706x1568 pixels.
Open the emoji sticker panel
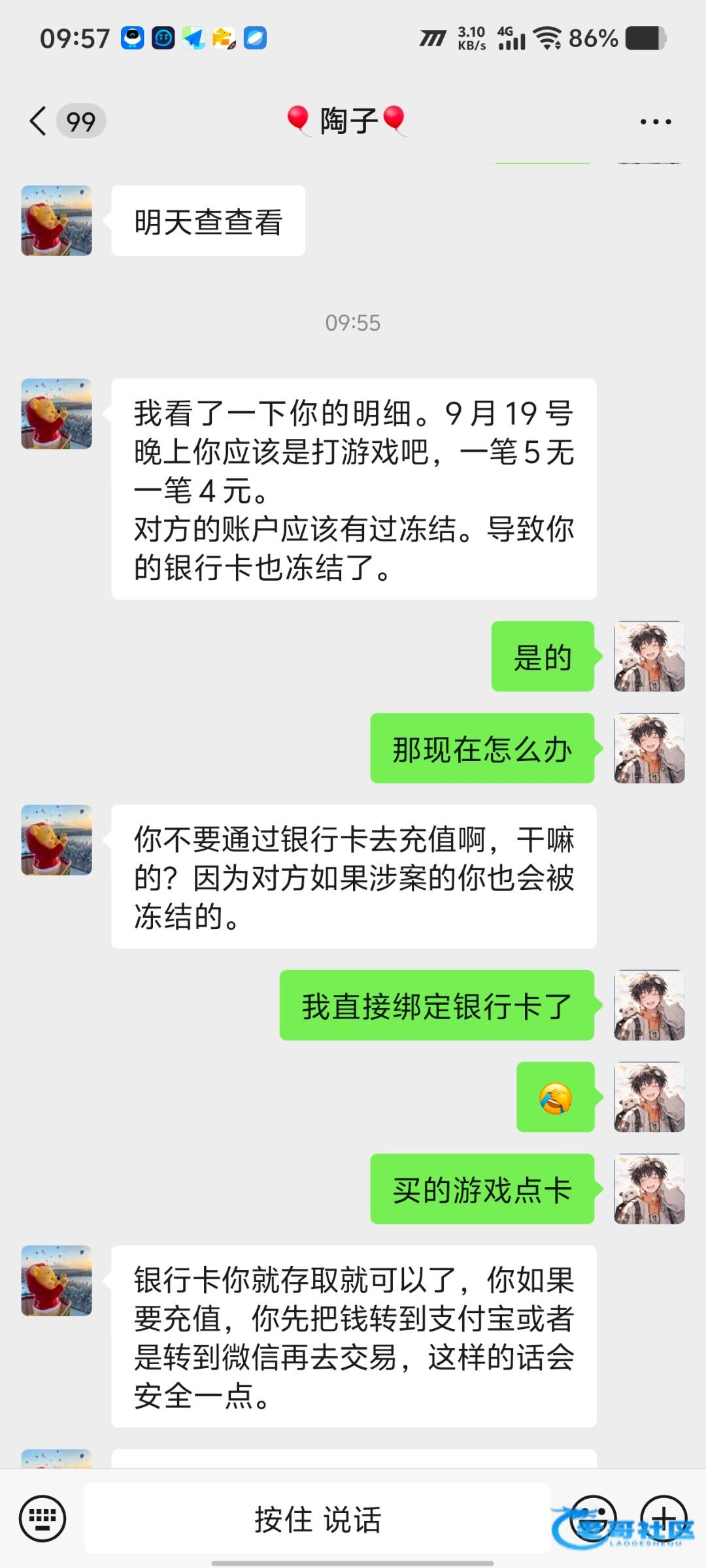(x=593, y=1518)
